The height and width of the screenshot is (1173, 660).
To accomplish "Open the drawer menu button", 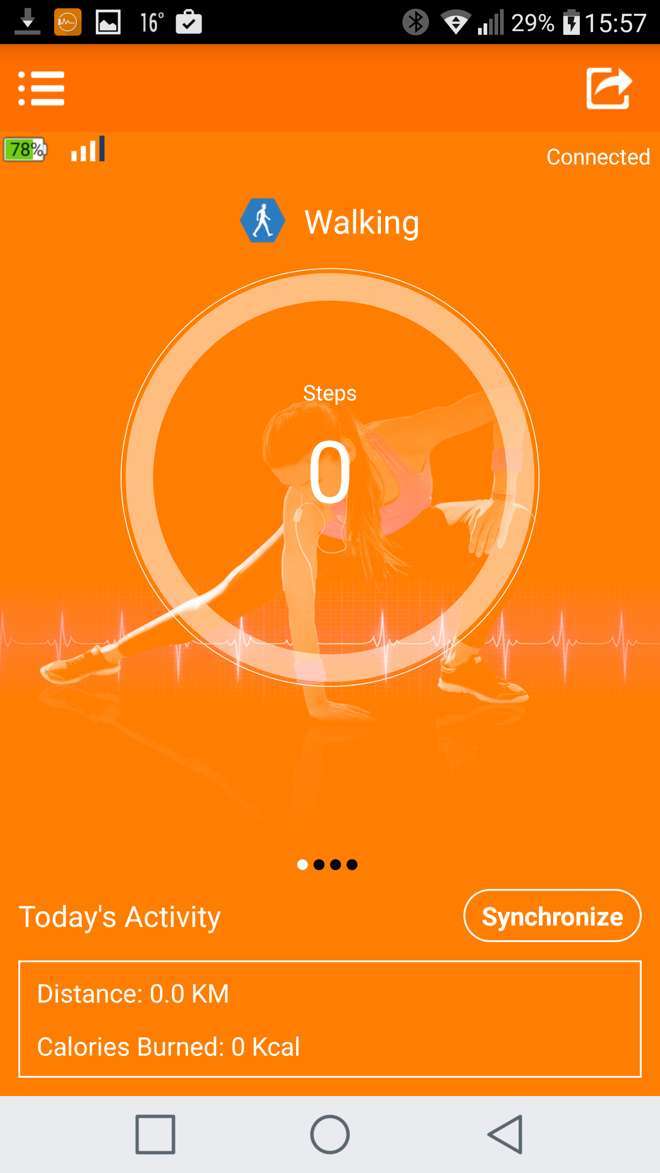I will click(x=41, y=88).
